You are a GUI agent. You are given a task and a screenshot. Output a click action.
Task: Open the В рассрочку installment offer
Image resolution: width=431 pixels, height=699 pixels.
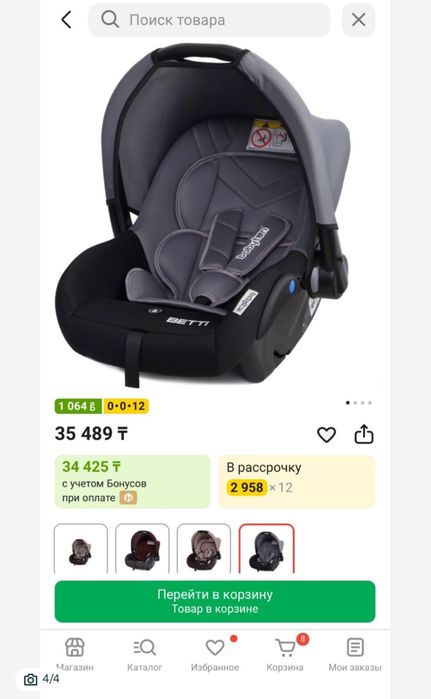297,481
